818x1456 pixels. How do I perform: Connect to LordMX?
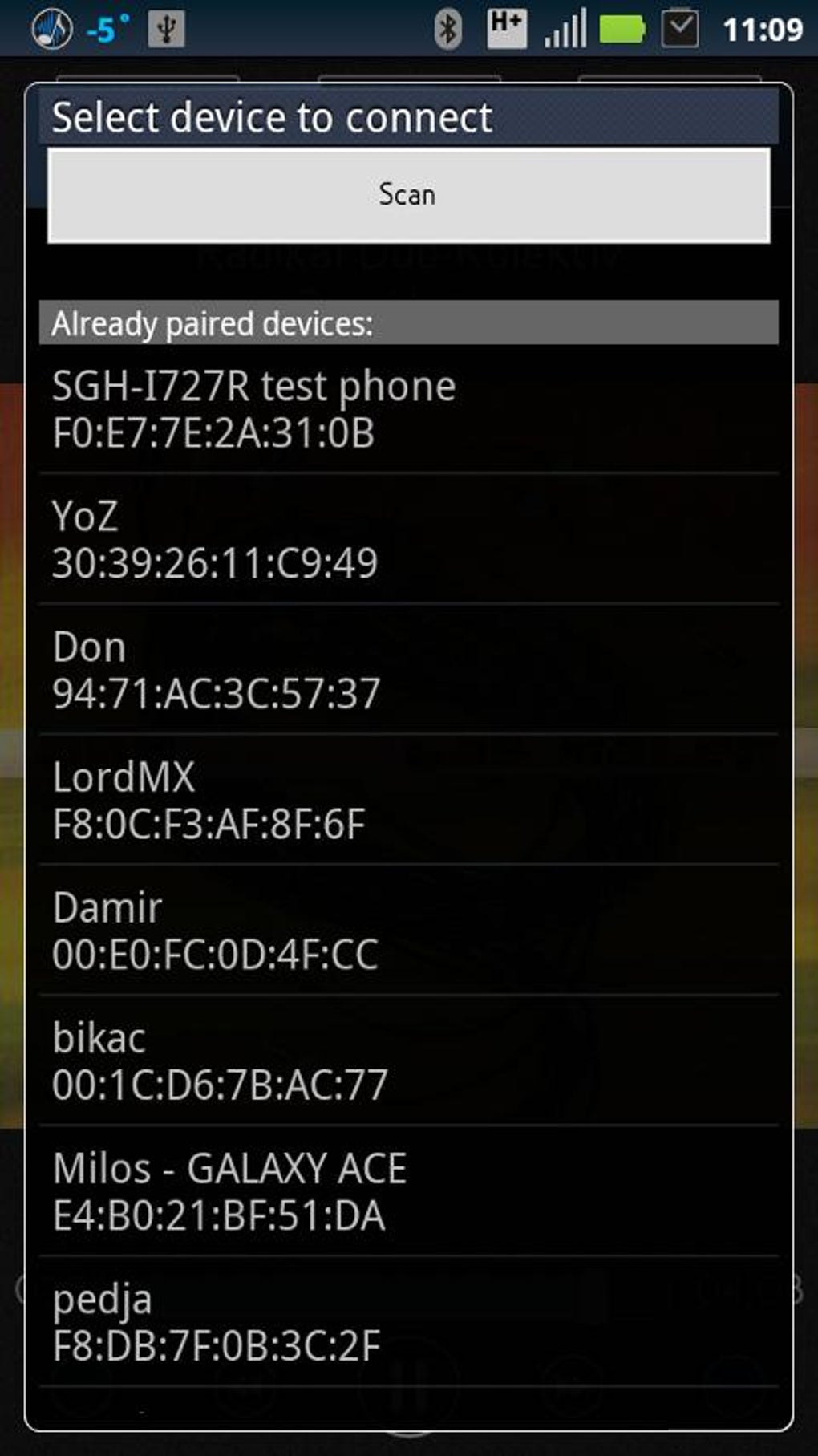click(x=408, y=800)
